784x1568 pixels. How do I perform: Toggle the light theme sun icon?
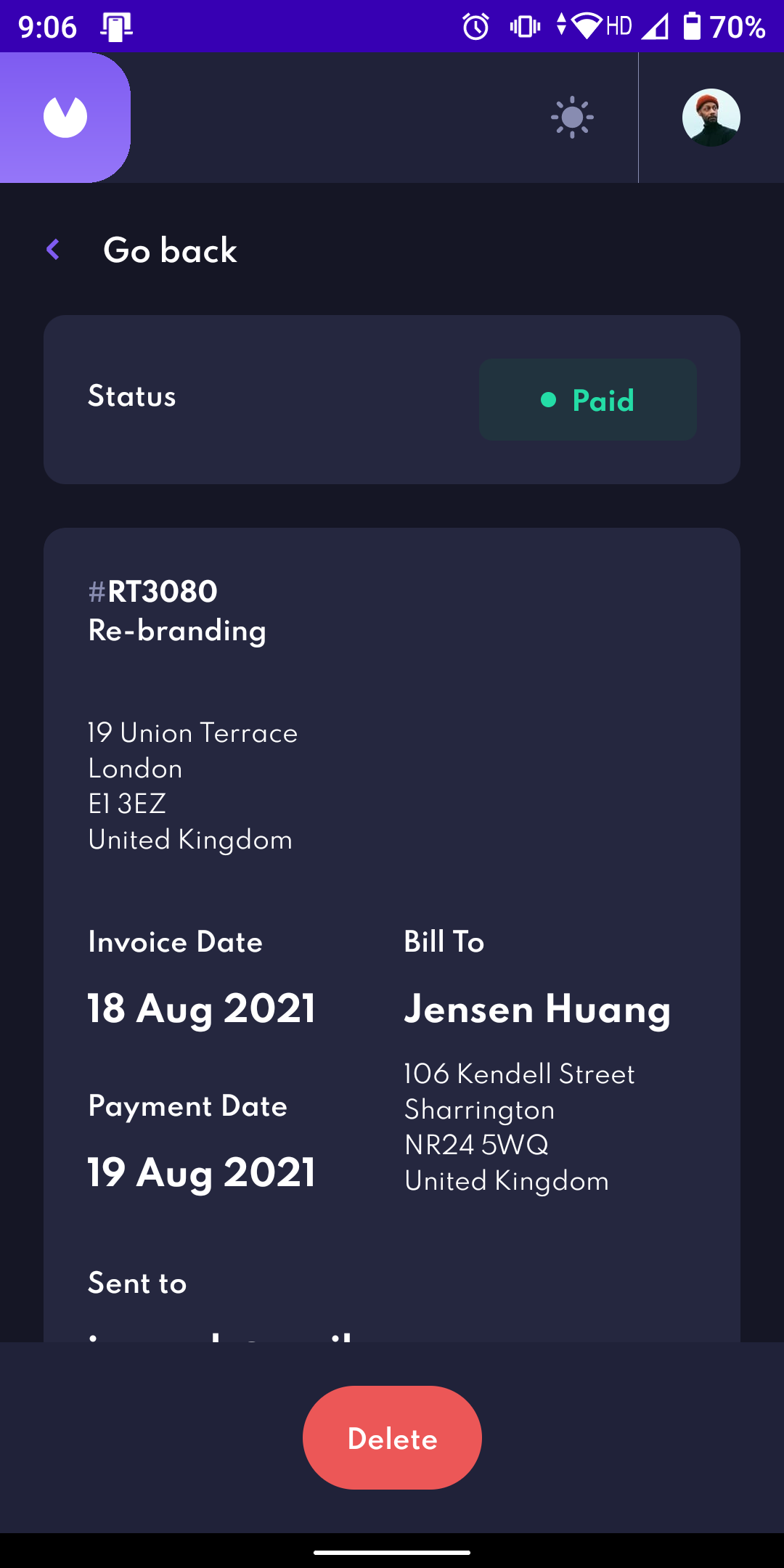pos(572,117)
